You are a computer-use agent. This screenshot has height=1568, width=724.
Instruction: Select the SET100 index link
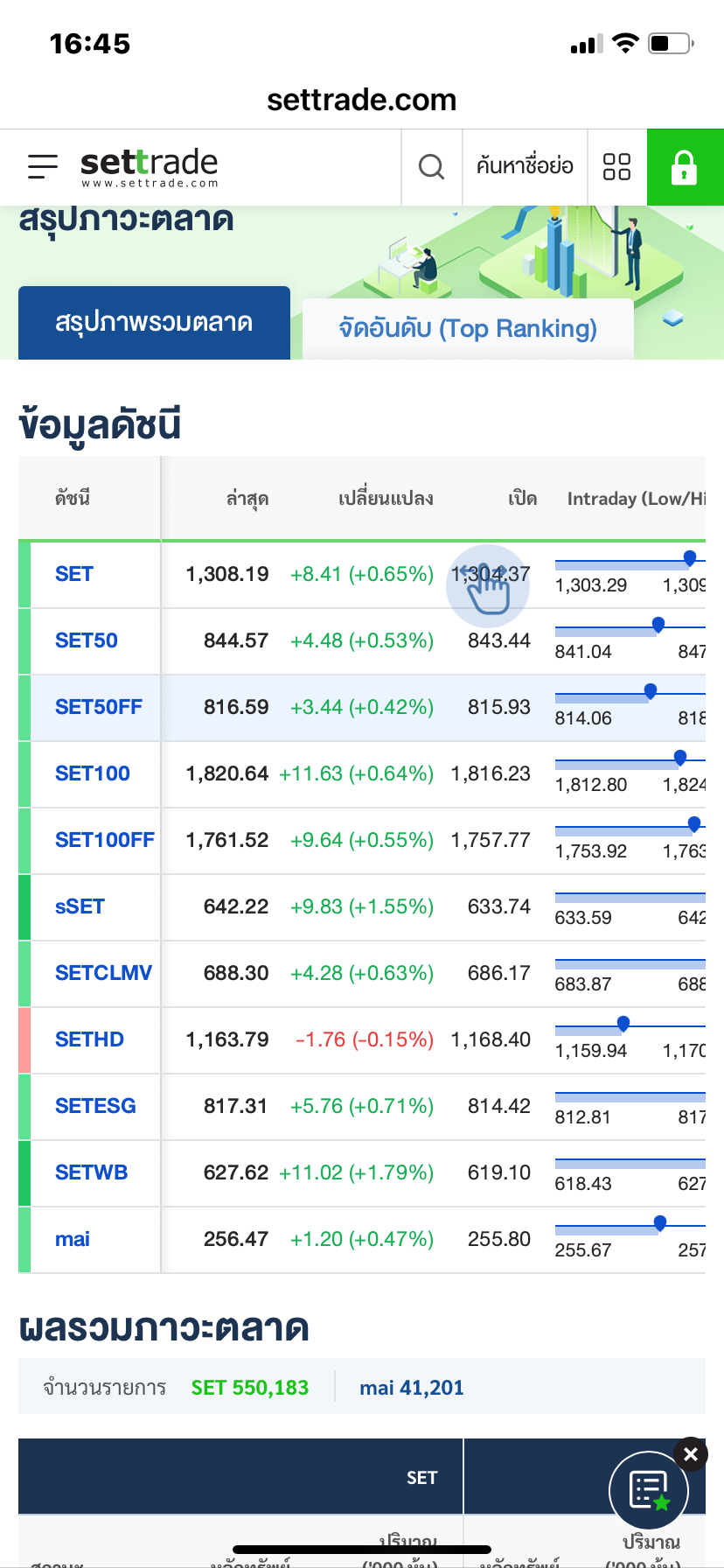tap(93, 773)
